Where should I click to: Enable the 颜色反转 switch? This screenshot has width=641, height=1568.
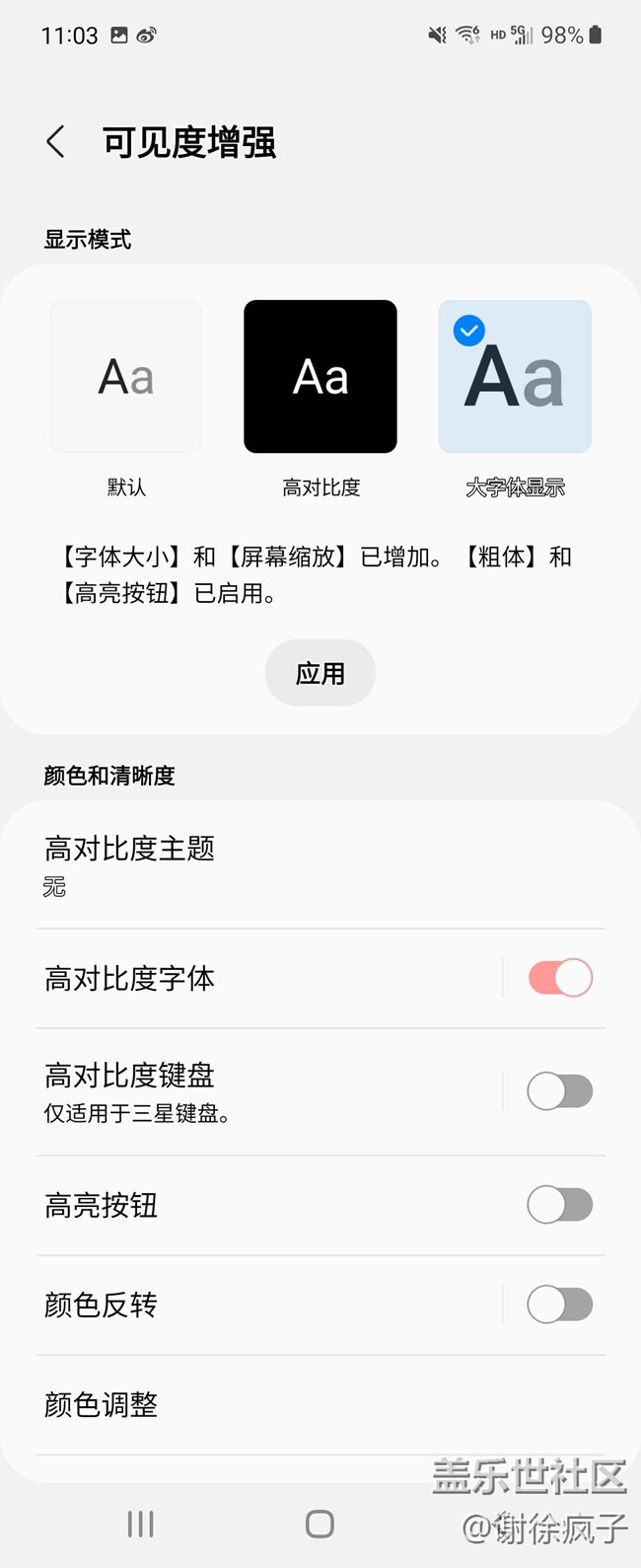click(x=559, y=1305)
